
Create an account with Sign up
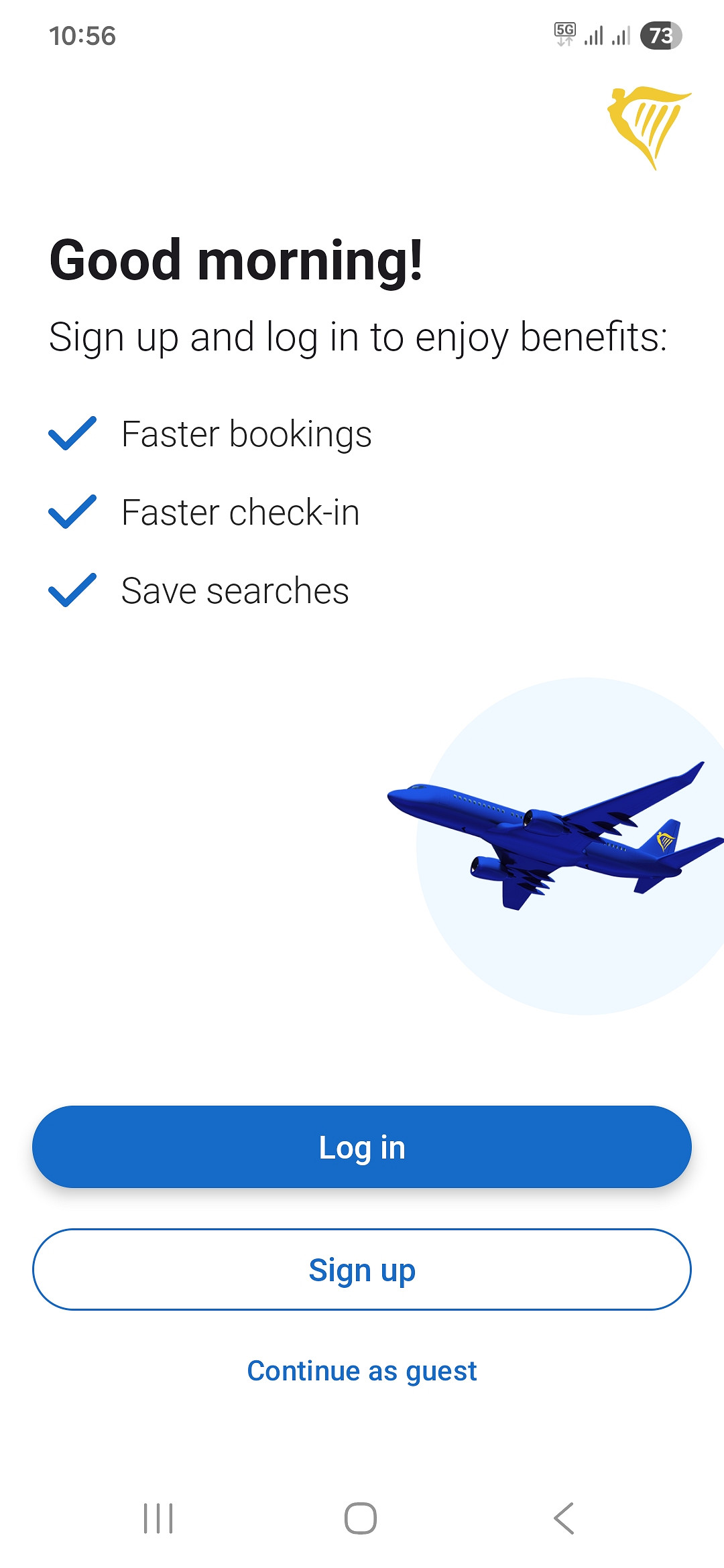362,1269
